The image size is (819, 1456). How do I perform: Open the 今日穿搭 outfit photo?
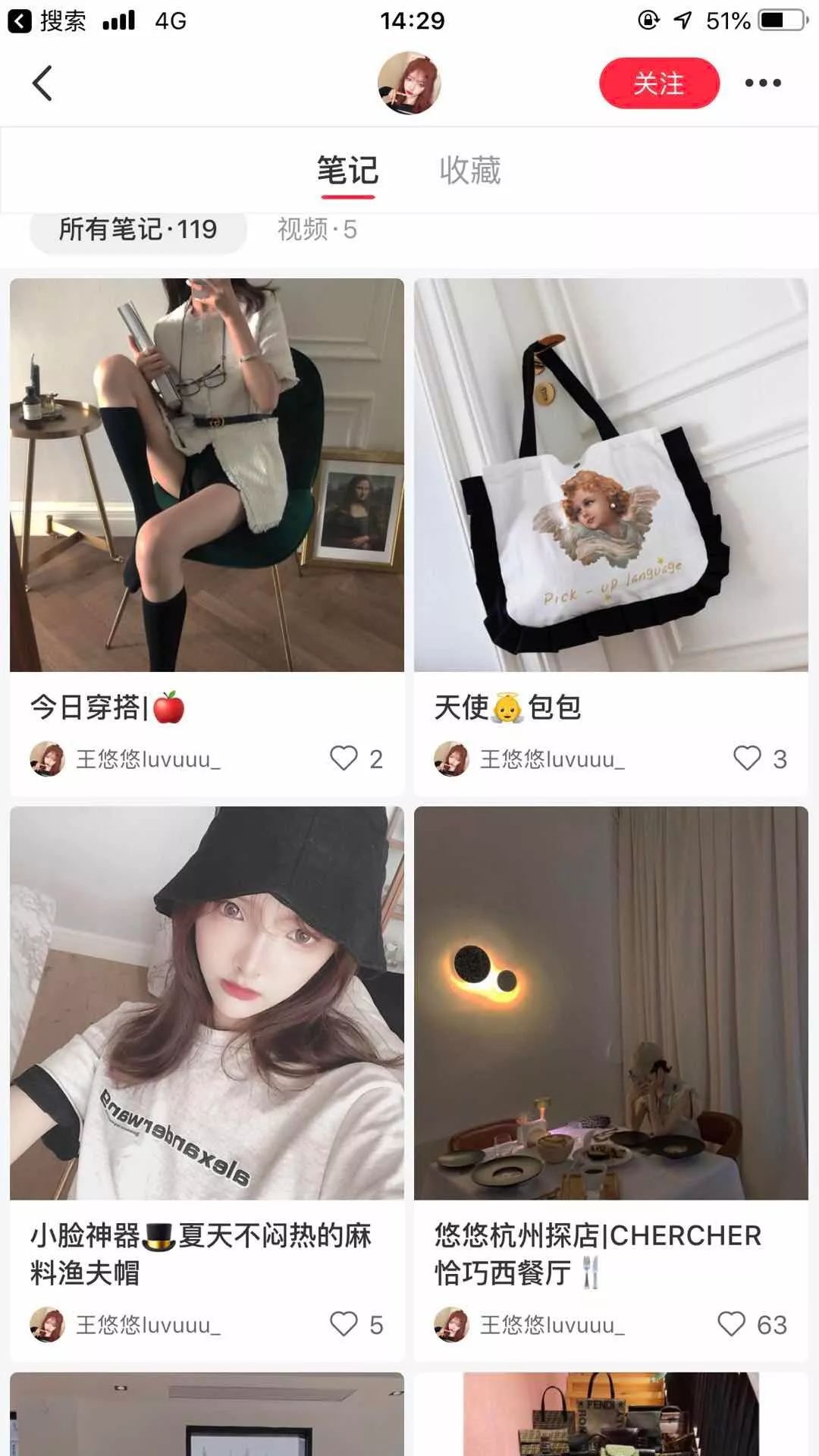[x=206, y=474]
